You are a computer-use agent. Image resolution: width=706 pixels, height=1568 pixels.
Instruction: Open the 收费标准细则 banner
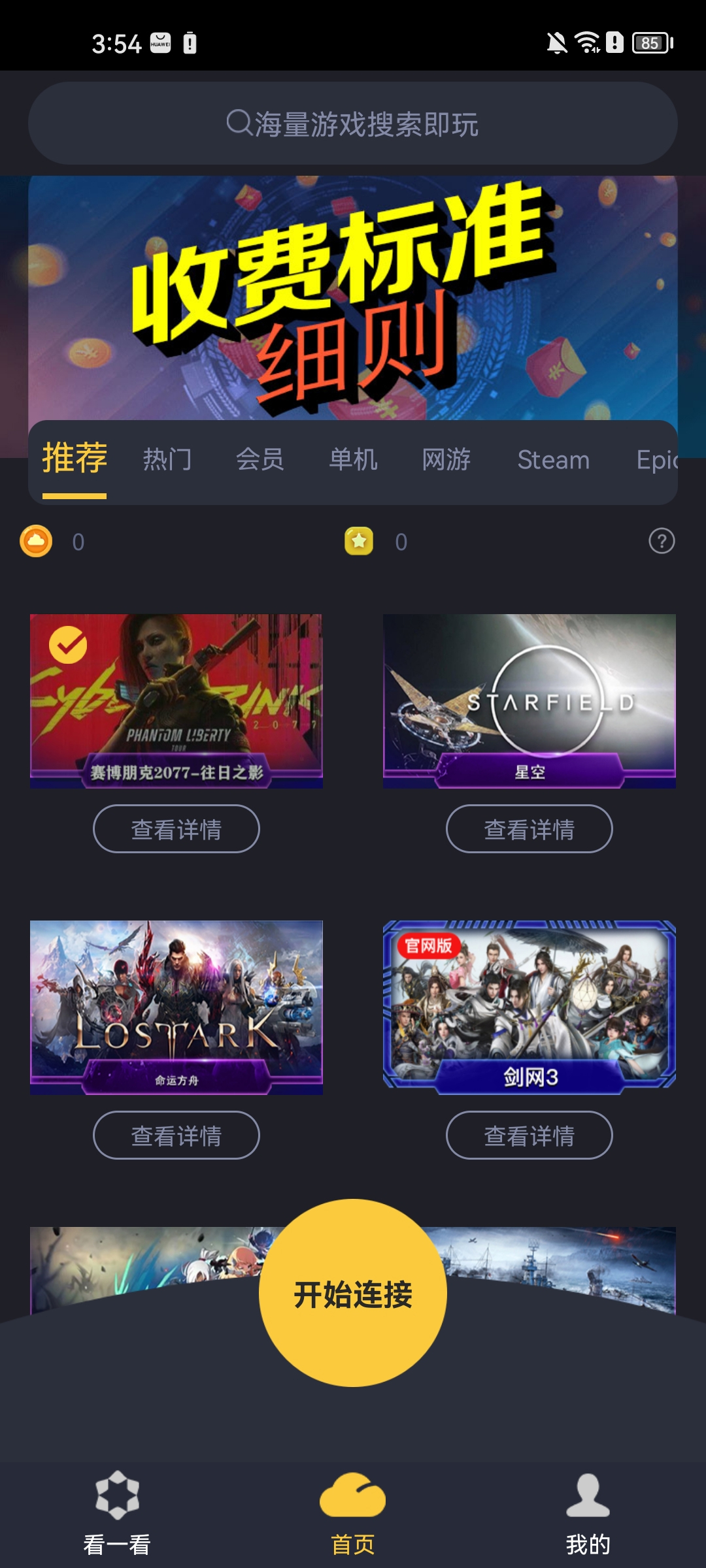tap(353, 297)
